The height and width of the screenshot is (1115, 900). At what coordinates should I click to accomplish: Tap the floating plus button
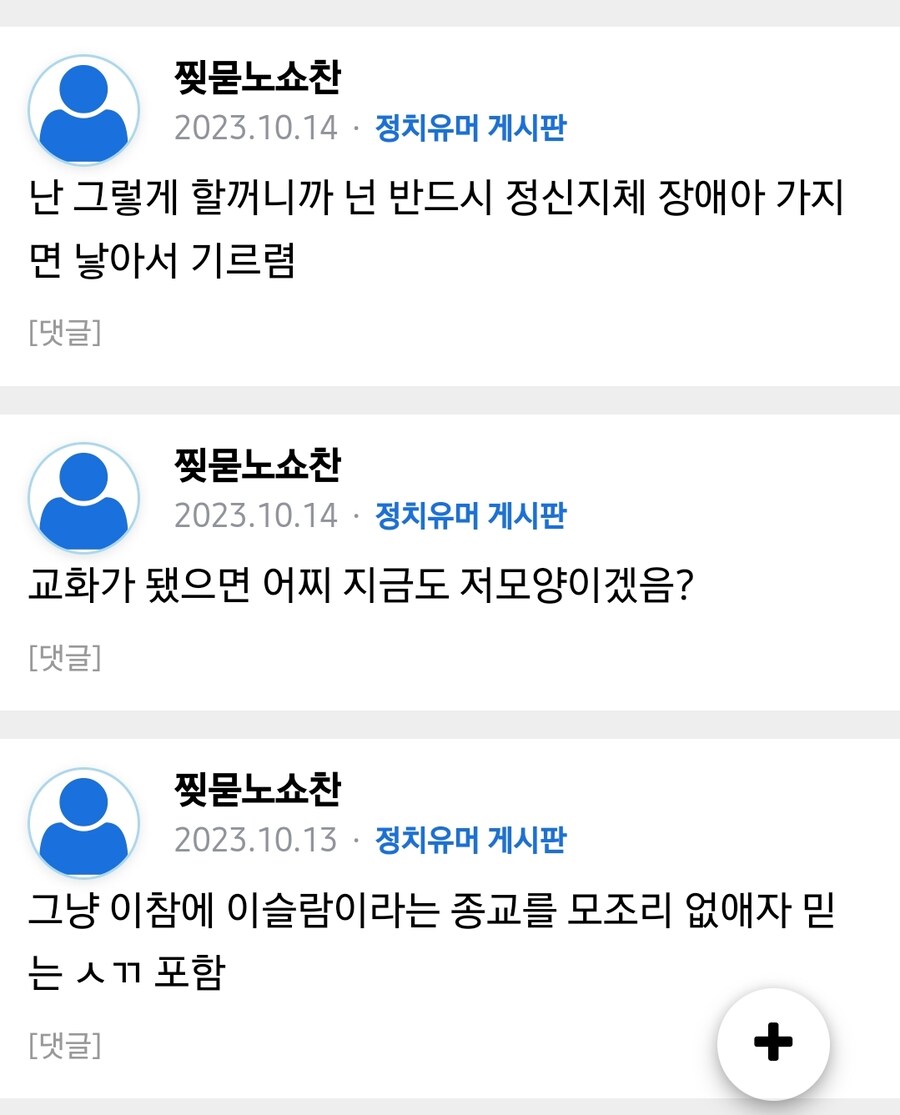click(x=773, y=1044)
